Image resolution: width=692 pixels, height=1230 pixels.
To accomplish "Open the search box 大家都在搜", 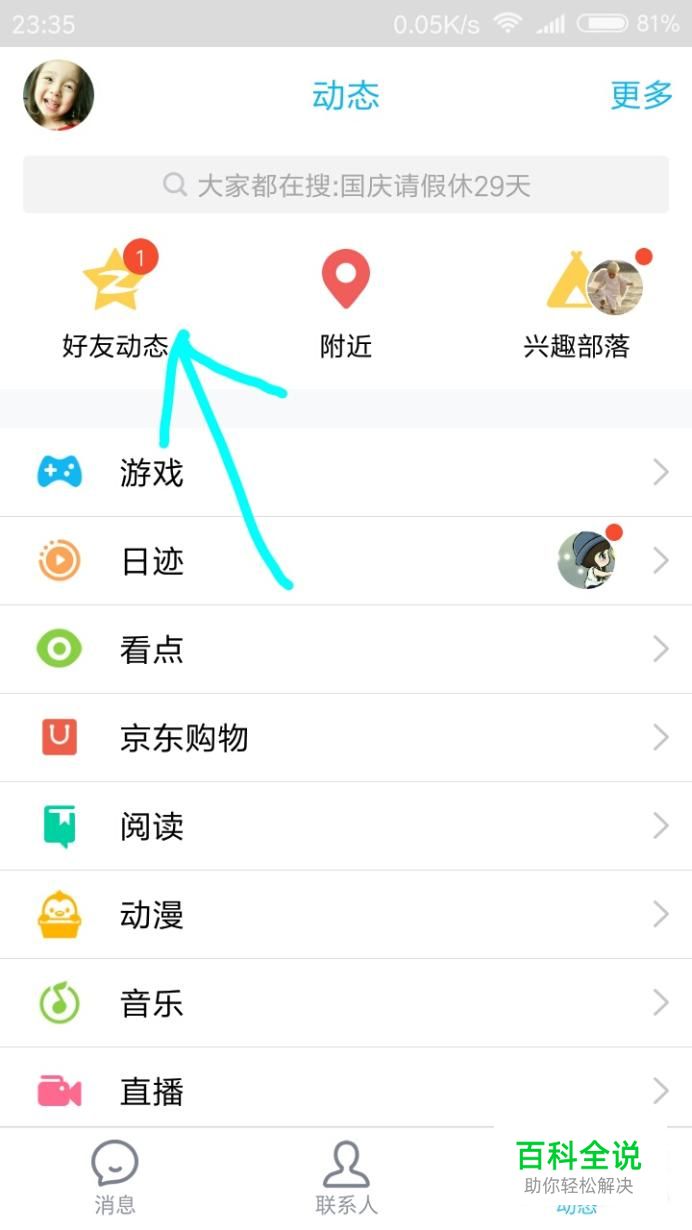I will coord(346,185).
